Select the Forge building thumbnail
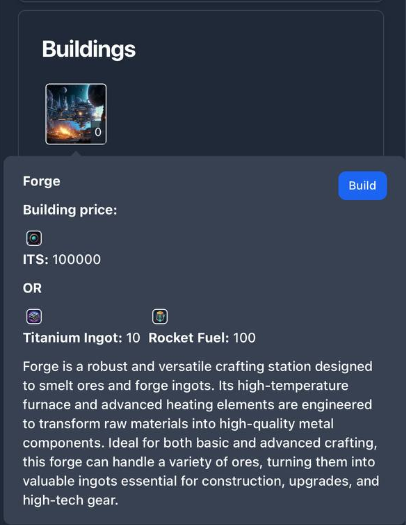The height and width of the screenshot is (525, 406). (76, 114)
